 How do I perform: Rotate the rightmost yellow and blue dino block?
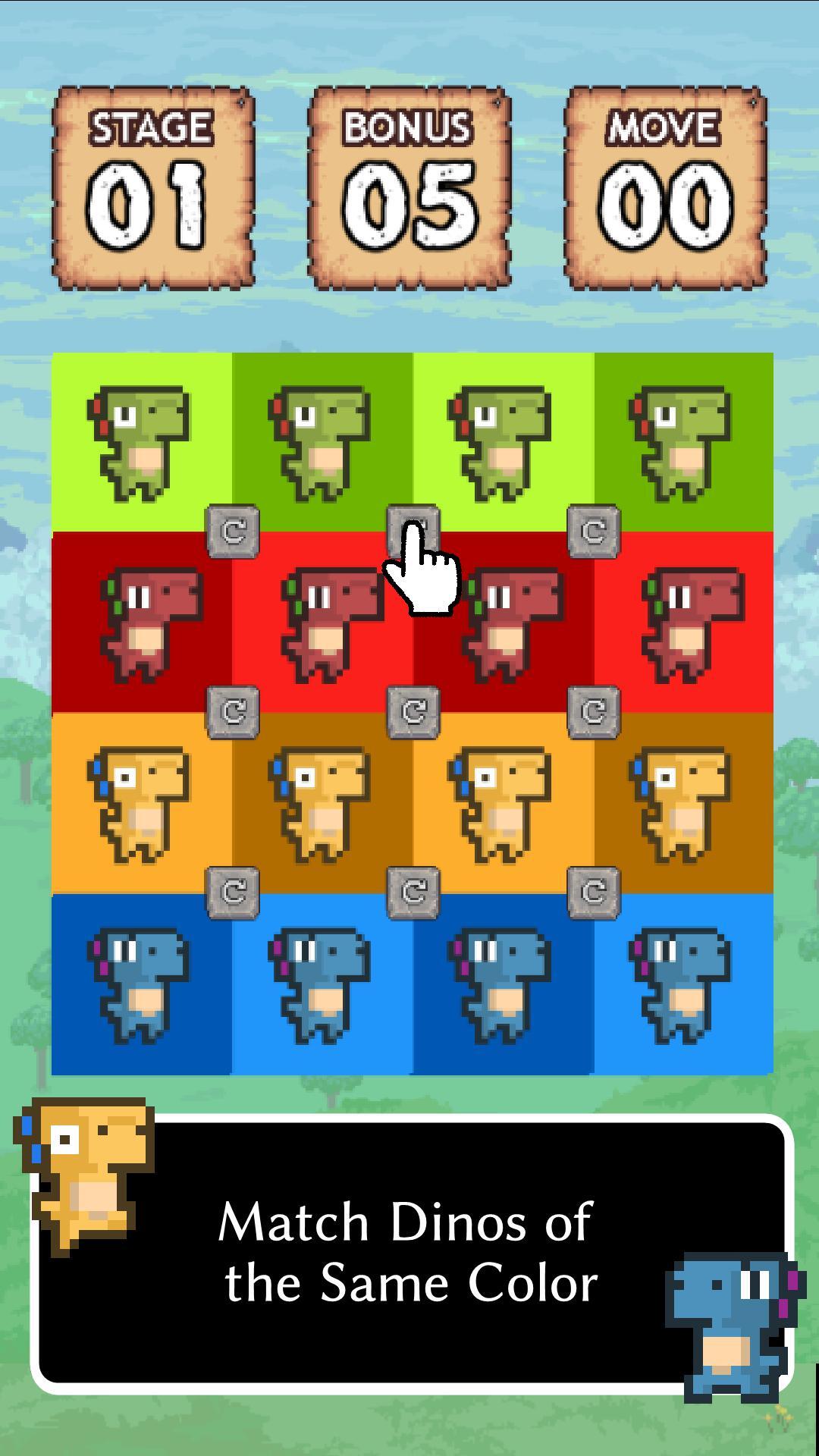point(594,893)
